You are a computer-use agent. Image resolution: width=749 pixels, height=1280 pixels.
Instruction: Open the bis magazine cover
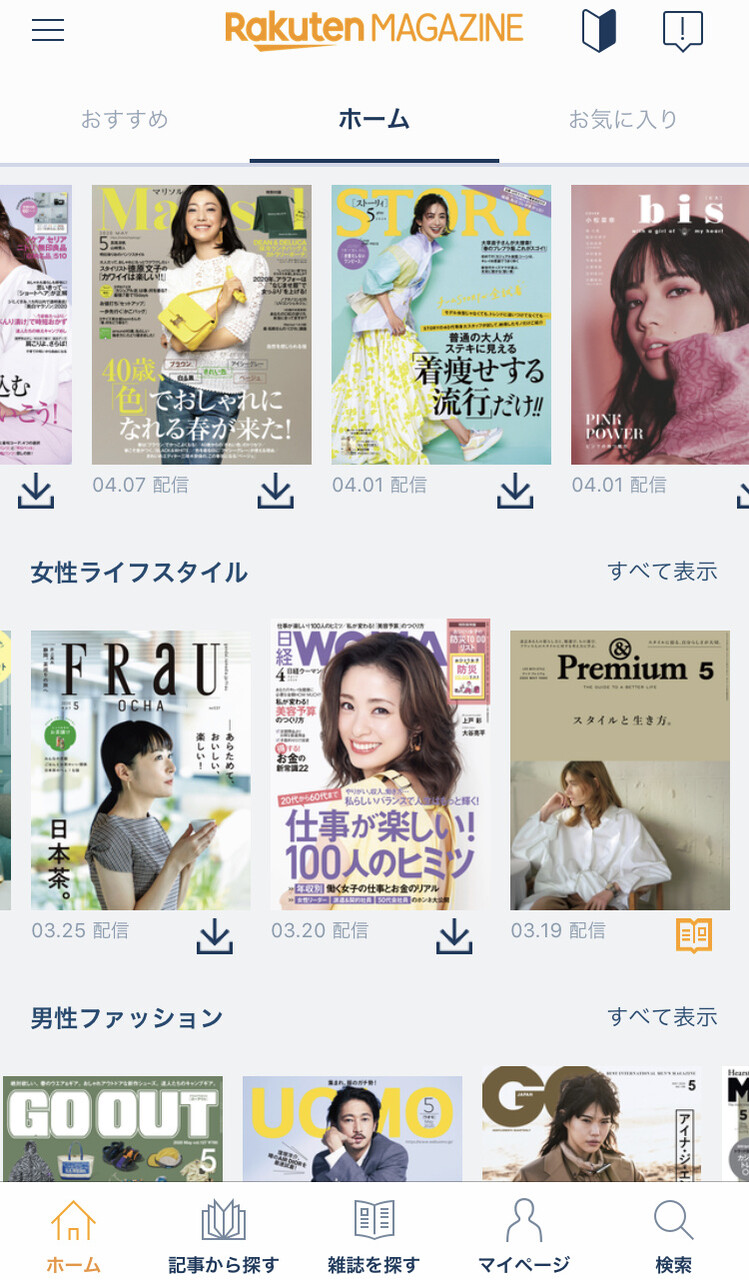point(660,324)
